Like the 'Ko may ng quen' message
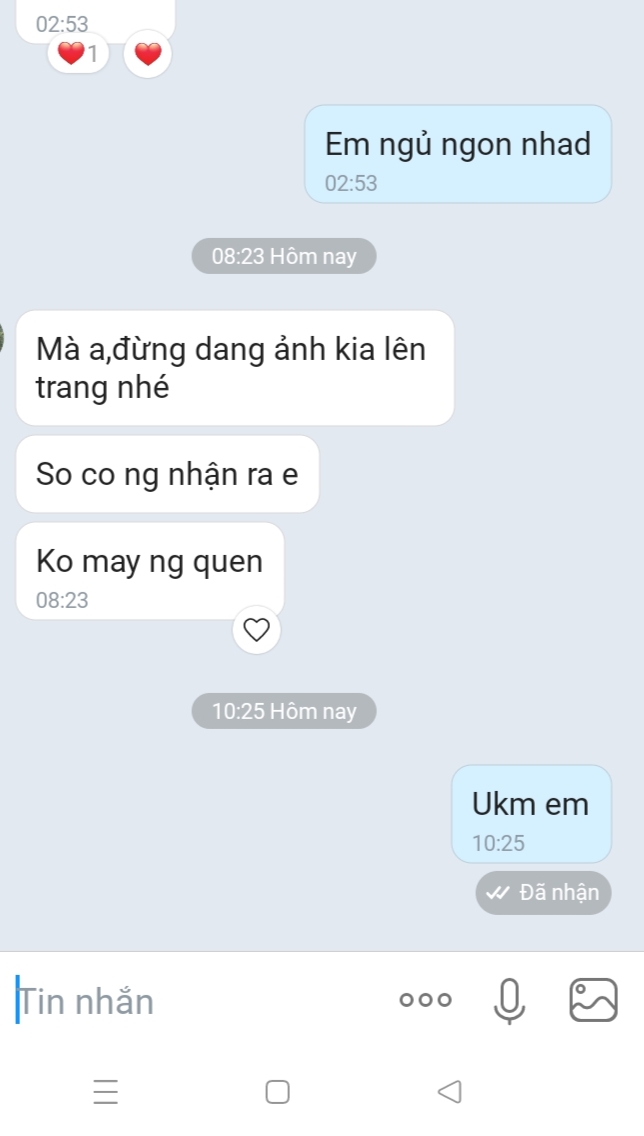 pyautogui.click(x=257, y=630)
